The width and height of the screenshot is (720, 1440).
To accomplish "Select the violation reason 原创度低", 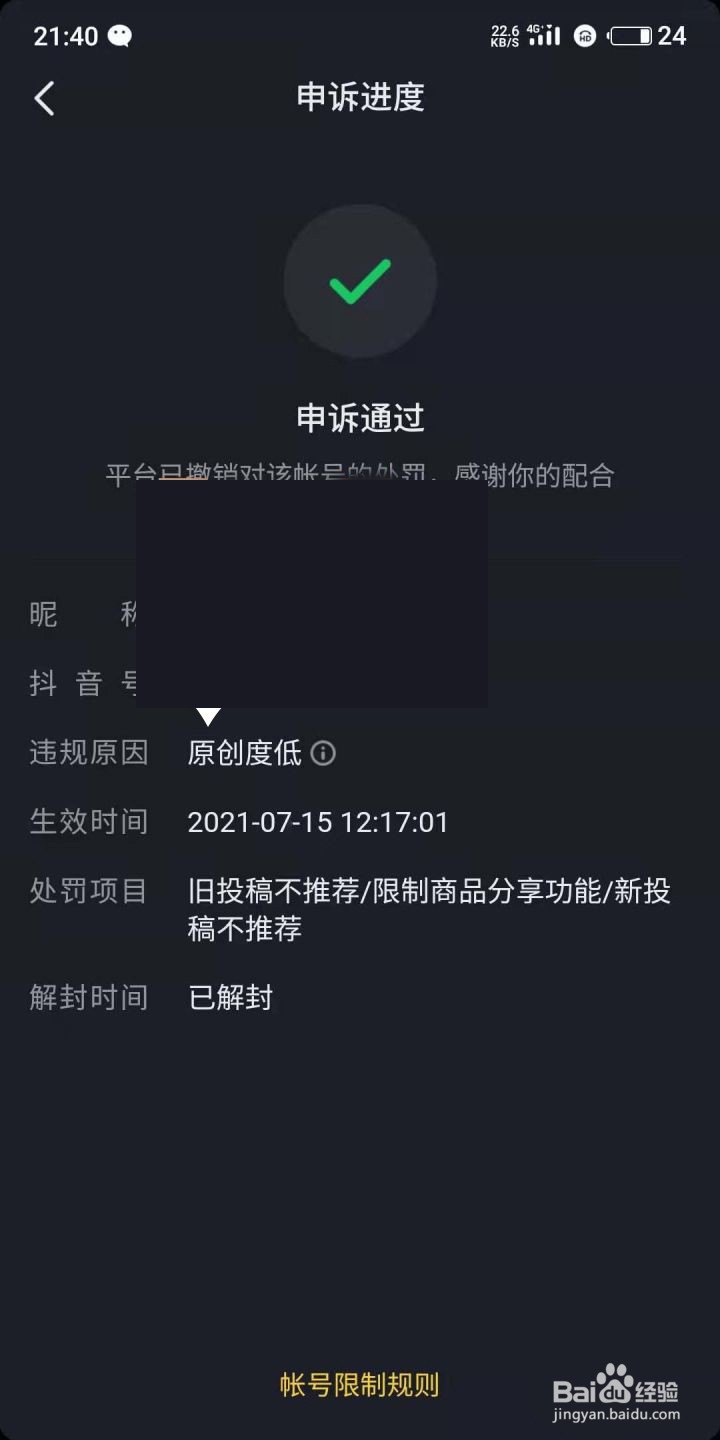I will pos(245,753).
